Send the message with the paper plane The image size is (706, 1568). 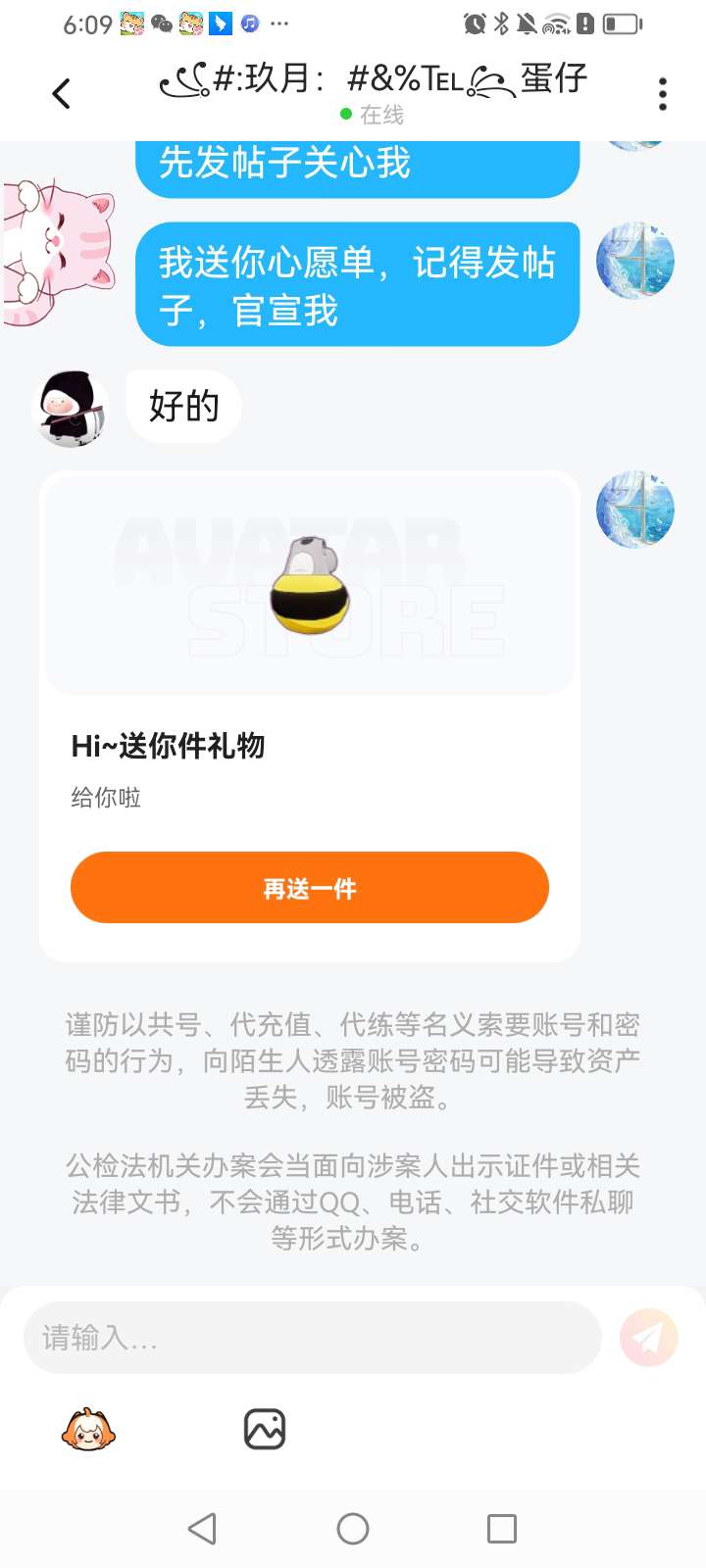(648, 1338)
